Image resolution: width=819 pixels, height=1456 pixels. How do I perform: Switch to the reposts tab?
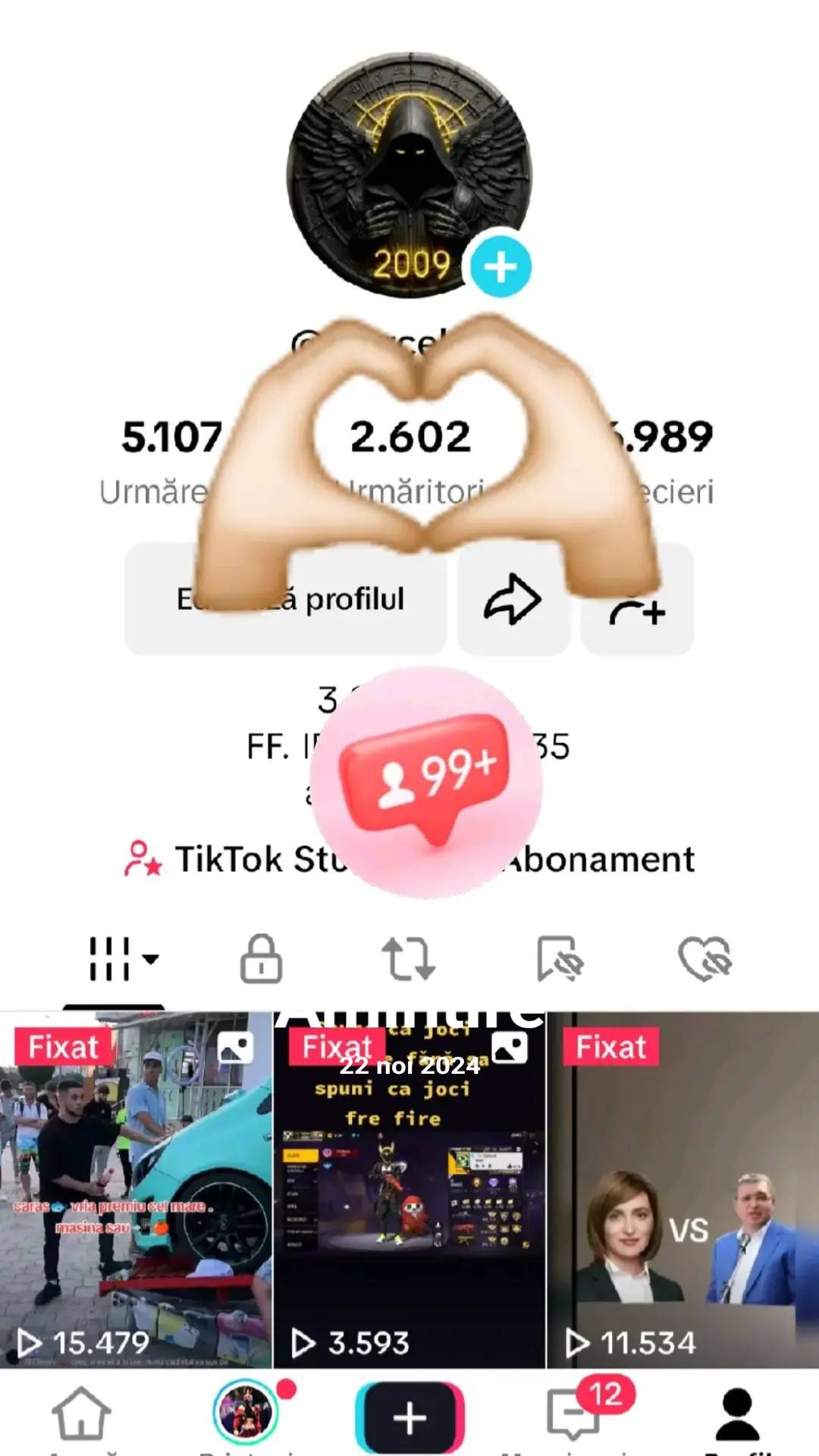pyautogui.click(x=409, y=959)
